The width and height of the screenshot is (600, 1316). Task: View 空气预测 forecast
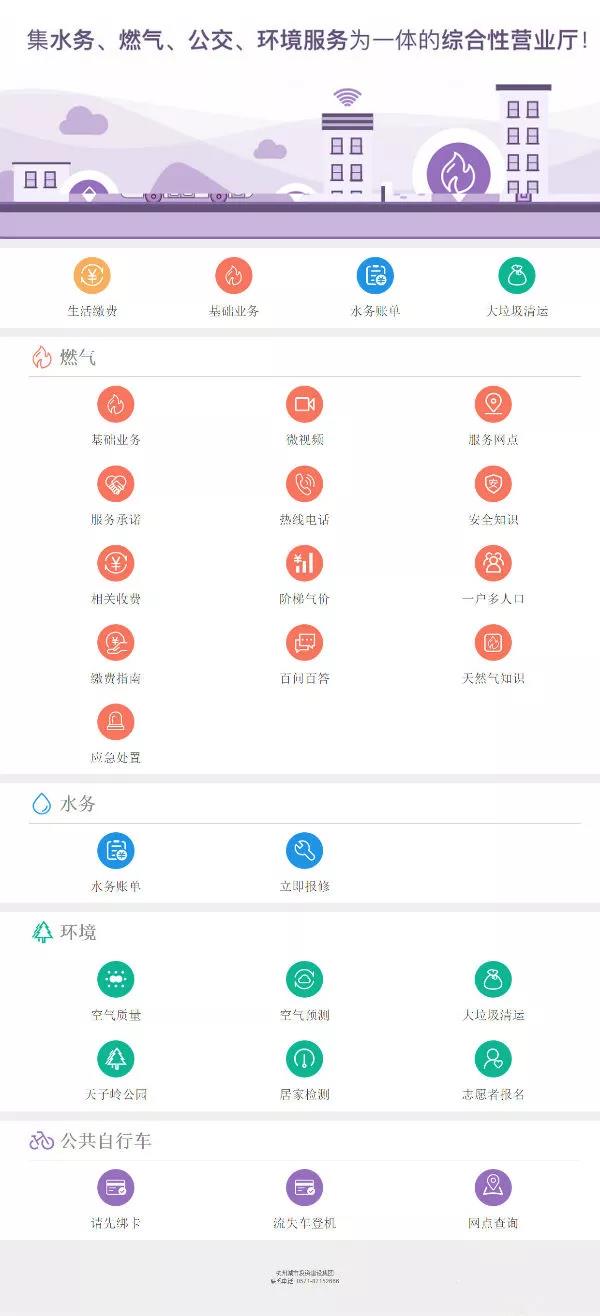(x=304, y=979)
